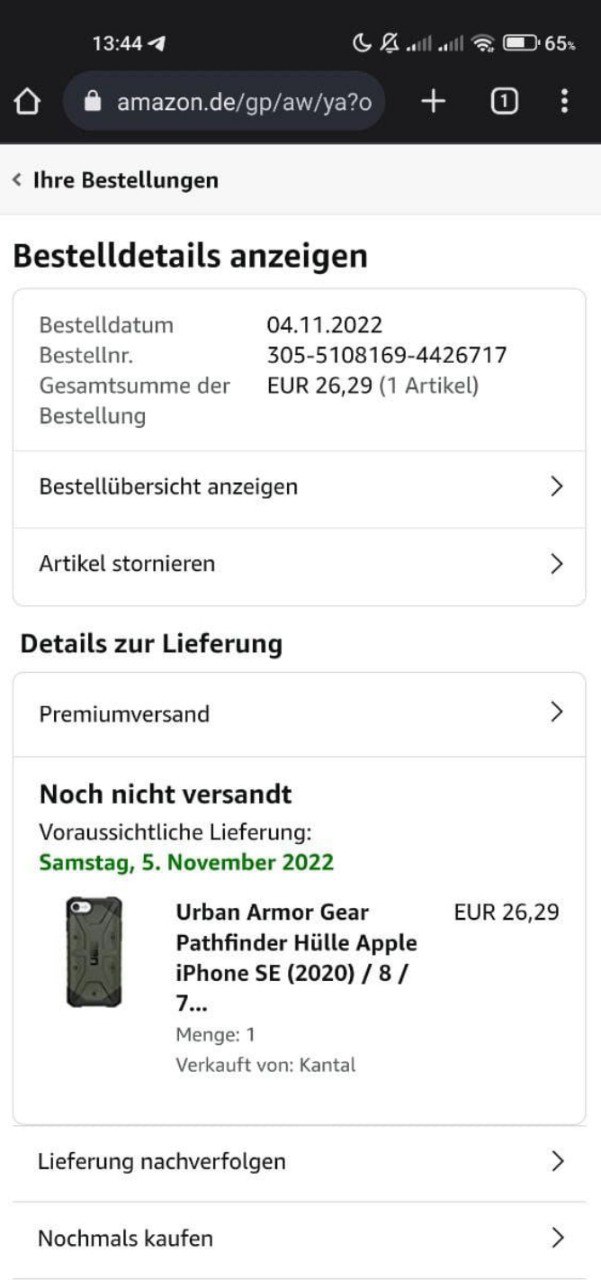This screenshot has height=1280, width=601.
Task: Go back to Ihre Bestellungen
Action: pos(115,180)
